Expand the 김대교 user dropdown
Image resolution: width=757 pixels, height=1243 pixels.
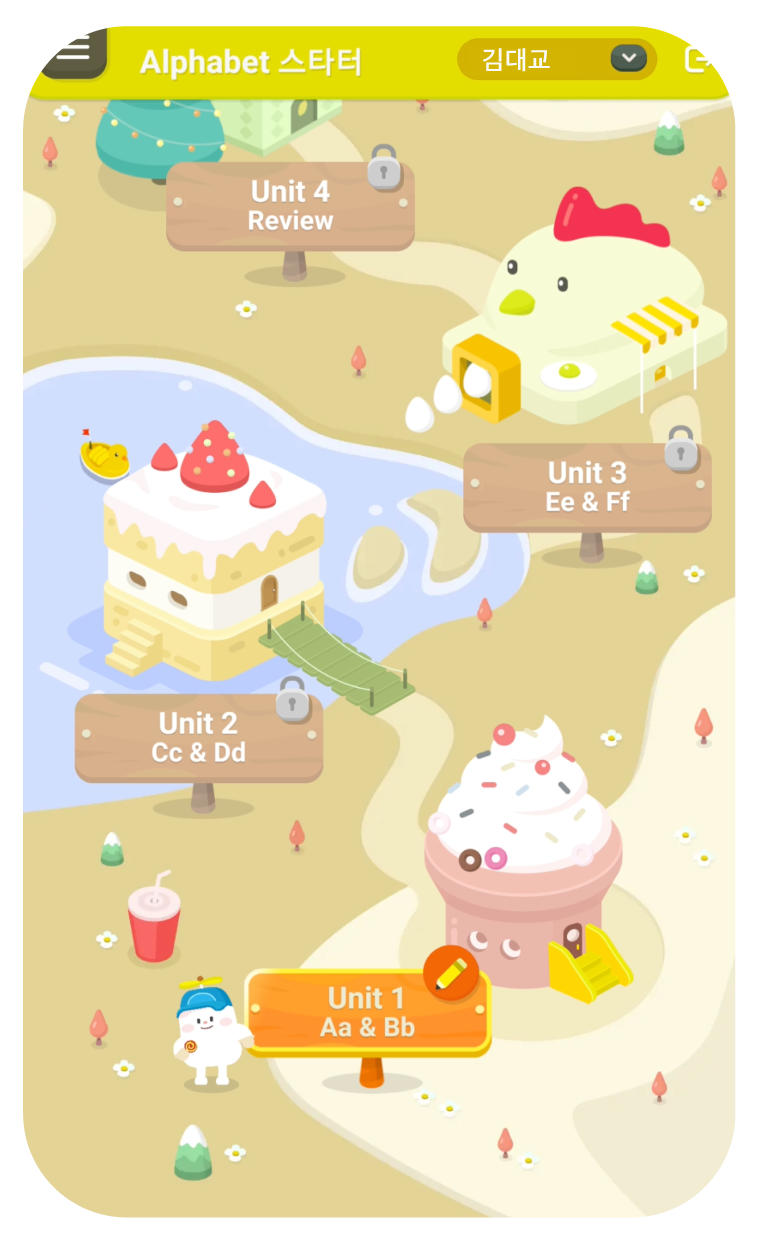[x=628, y=58]
